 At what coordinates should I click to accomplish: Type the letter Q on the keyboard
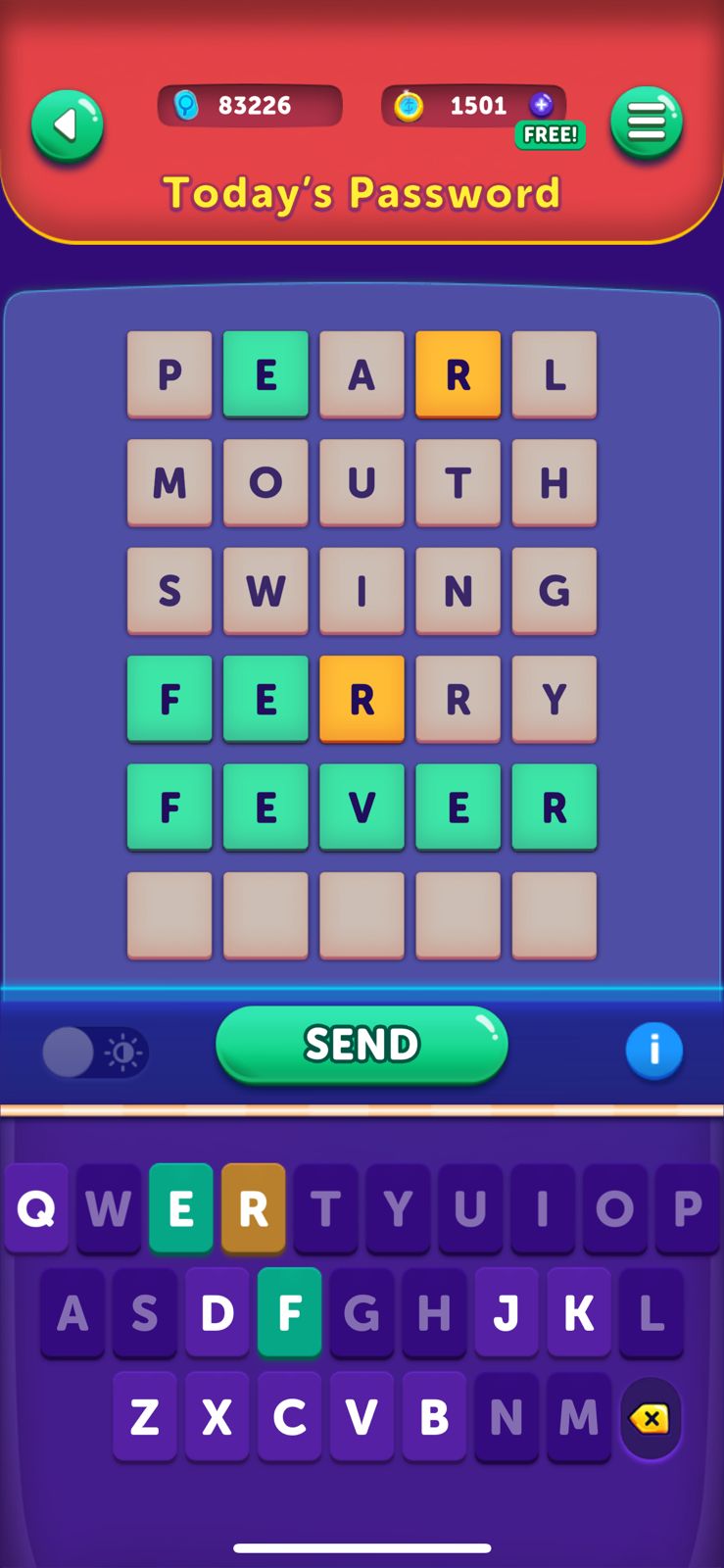point(36,1208)
